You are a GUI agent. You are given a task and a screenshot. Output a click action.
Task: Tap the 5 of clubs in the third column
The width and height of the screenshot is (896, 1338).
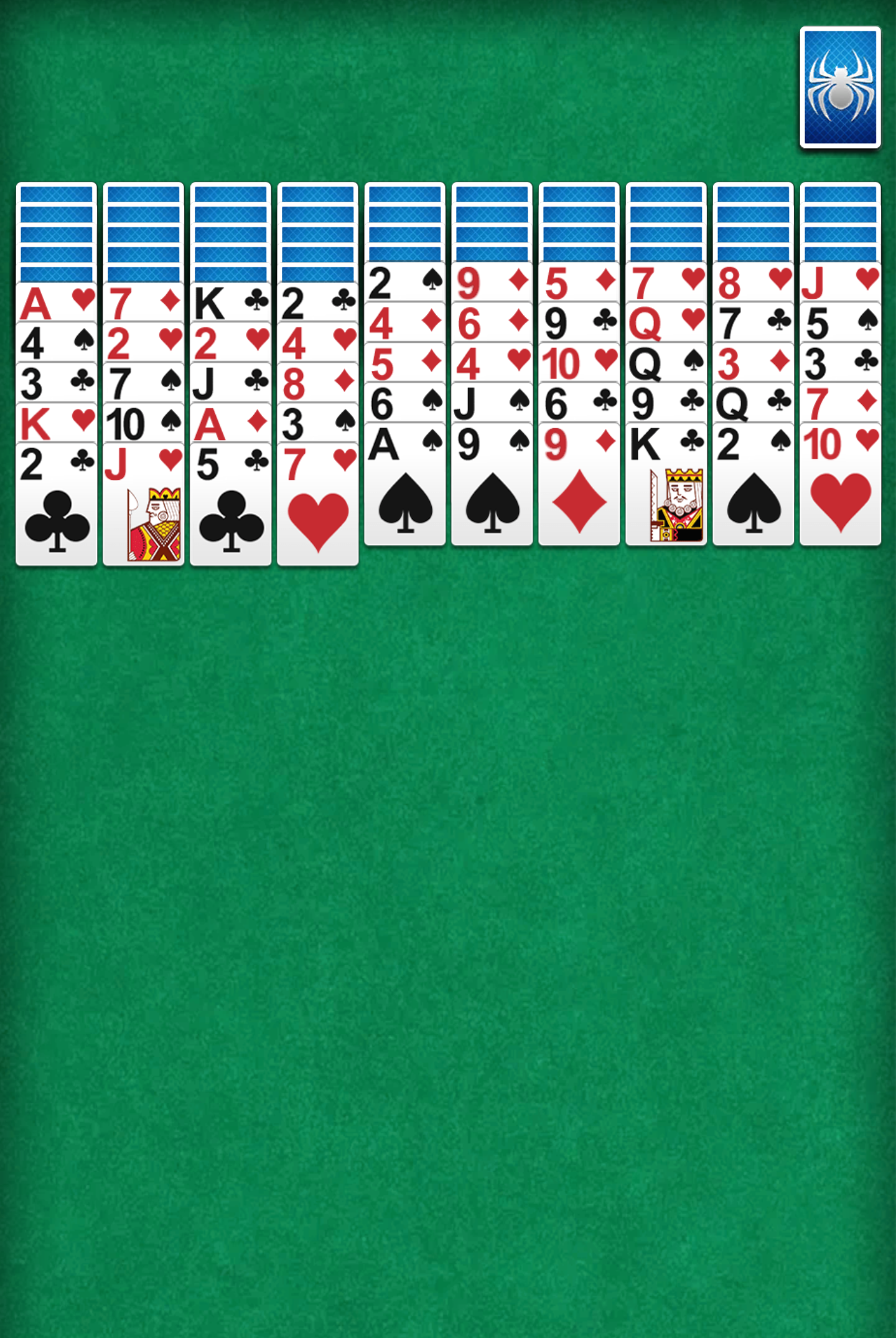pyautogui.click(x=230, y=504)
